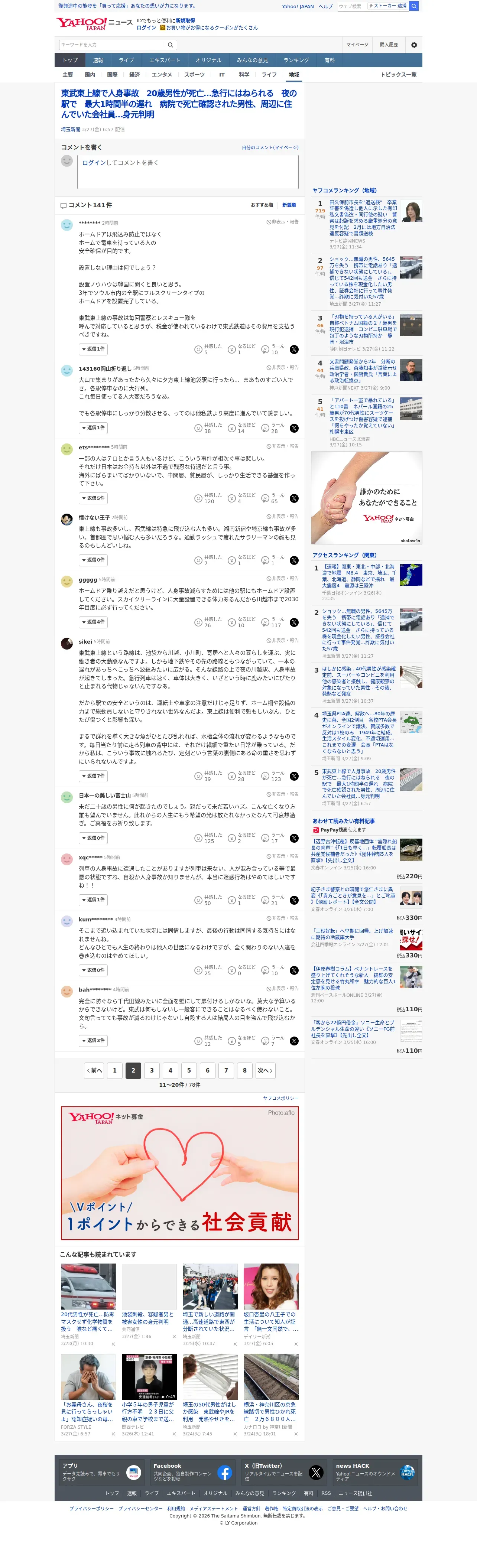
Task: Sort comments by 新着順
Action: [x=289, y=205]
